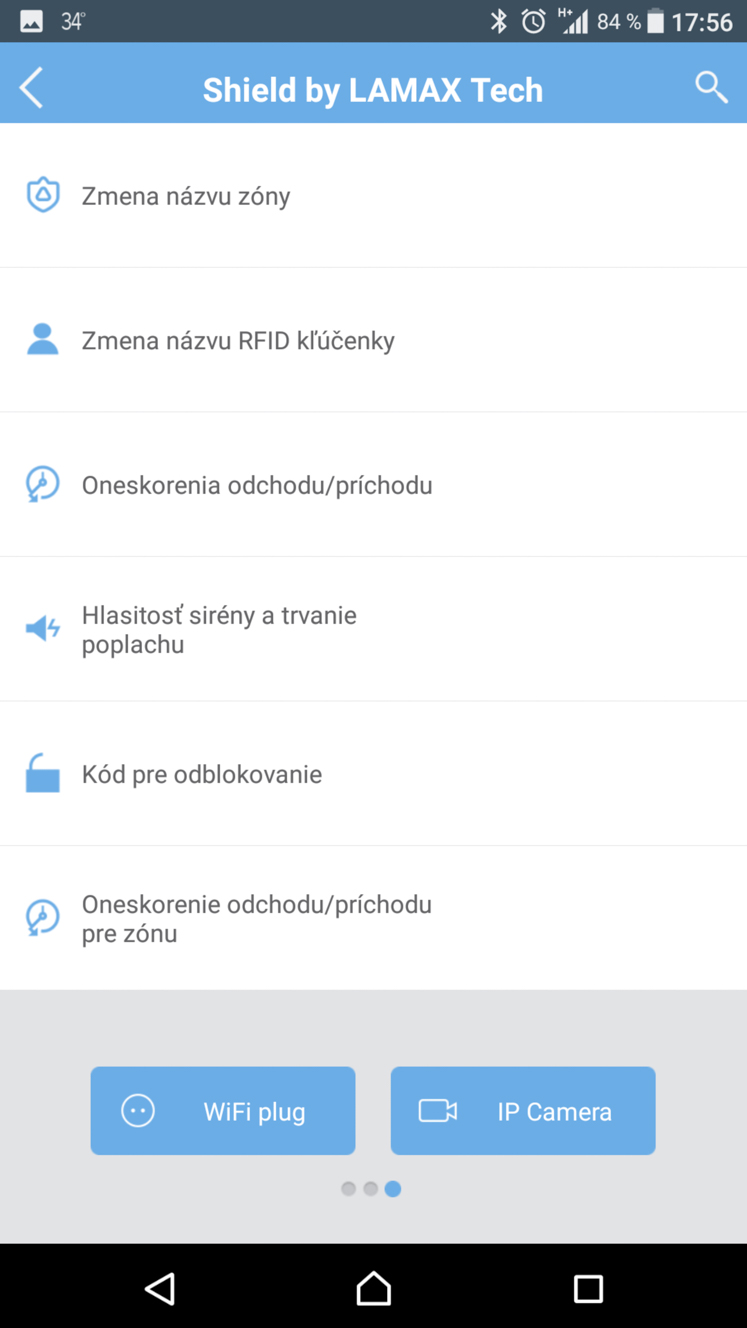Screen dimensions: 747x1328
Task: Open Hlasitosť sirény a trvanie poplachu
Action: pos(373,629)
